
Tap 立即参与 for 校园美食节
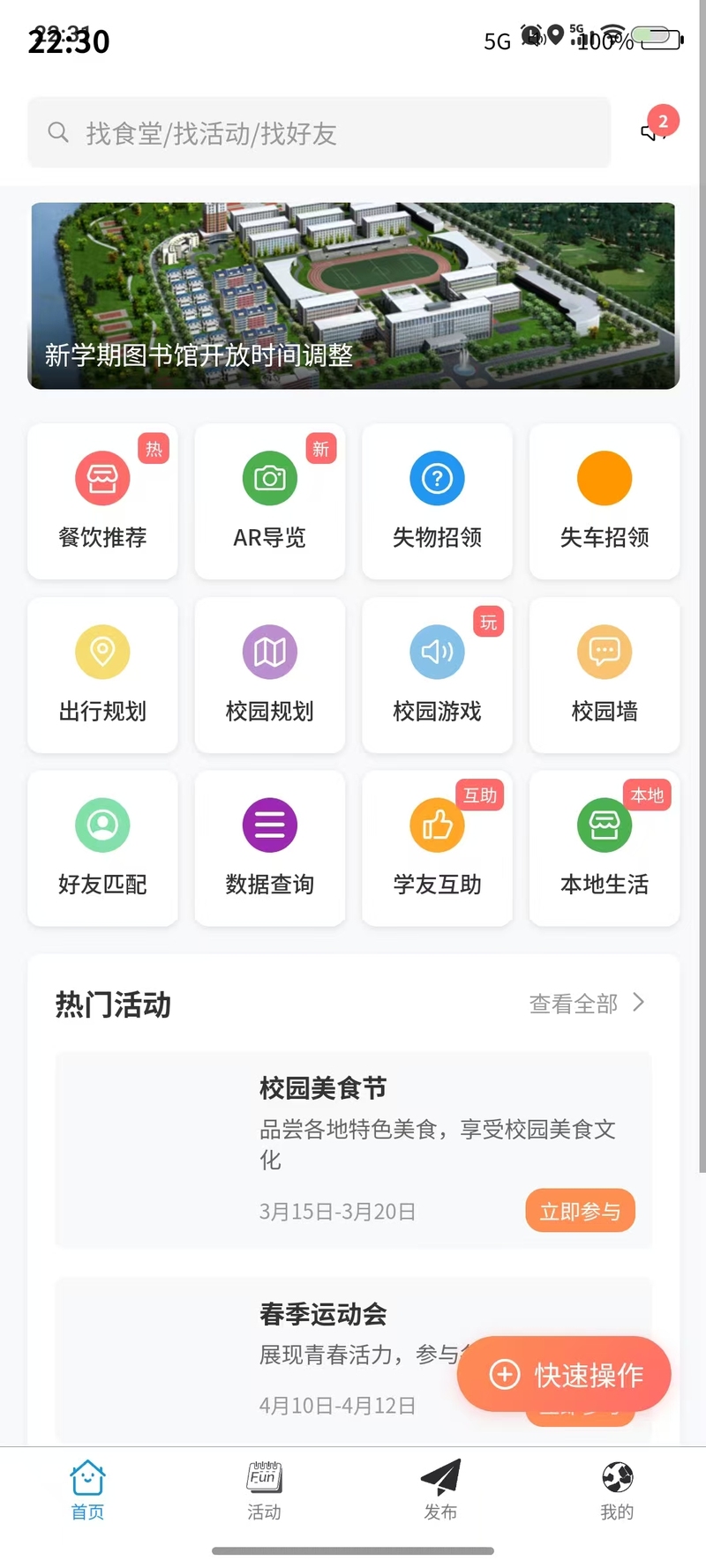tap(580, 1211)
